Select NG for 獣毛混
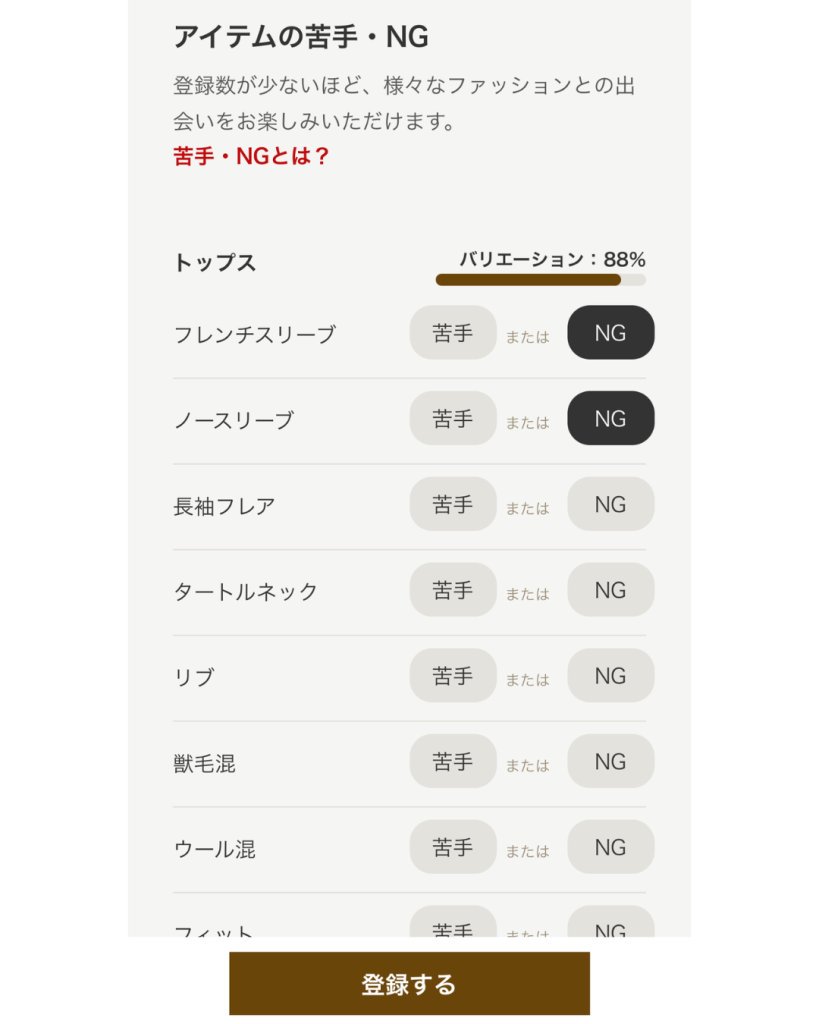The width and height of the screenshot is (819, 1024). pyautogui.click(x=610, y=762)
